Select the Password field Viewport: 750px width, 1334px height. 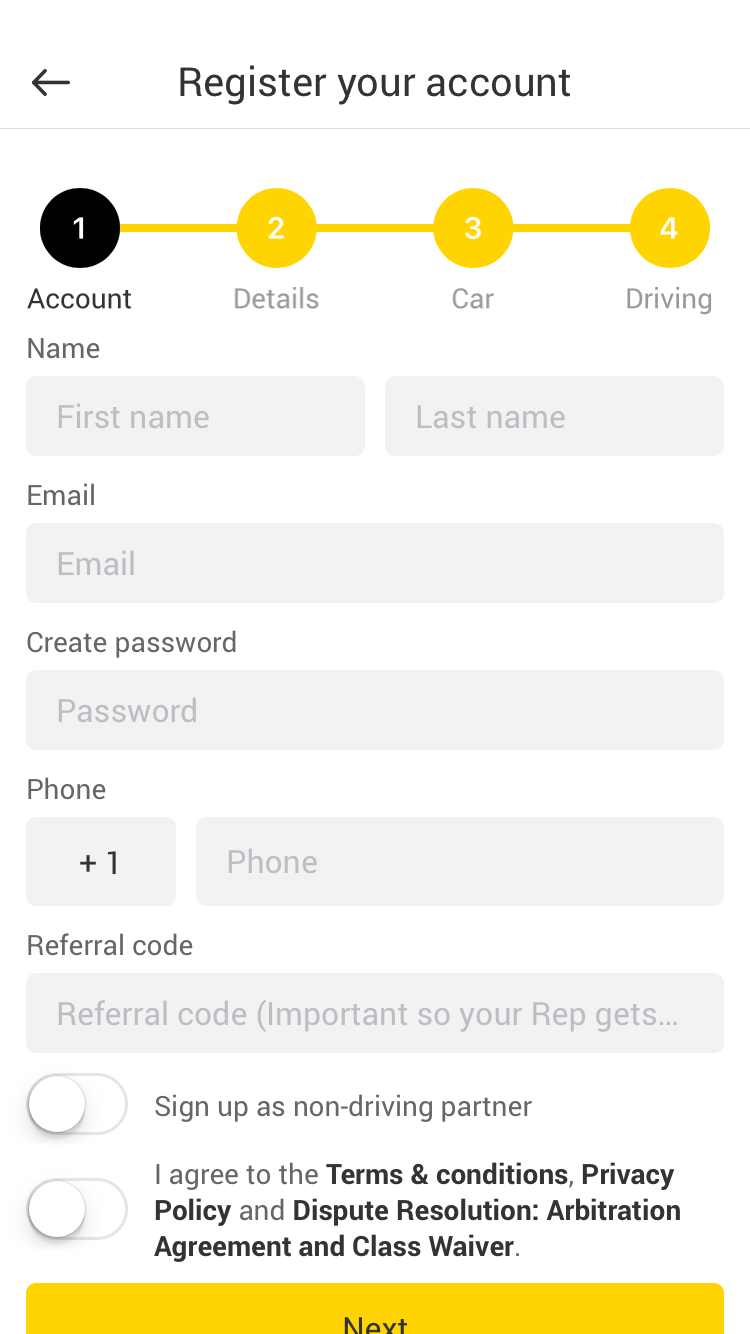click(x=375, y=710)
